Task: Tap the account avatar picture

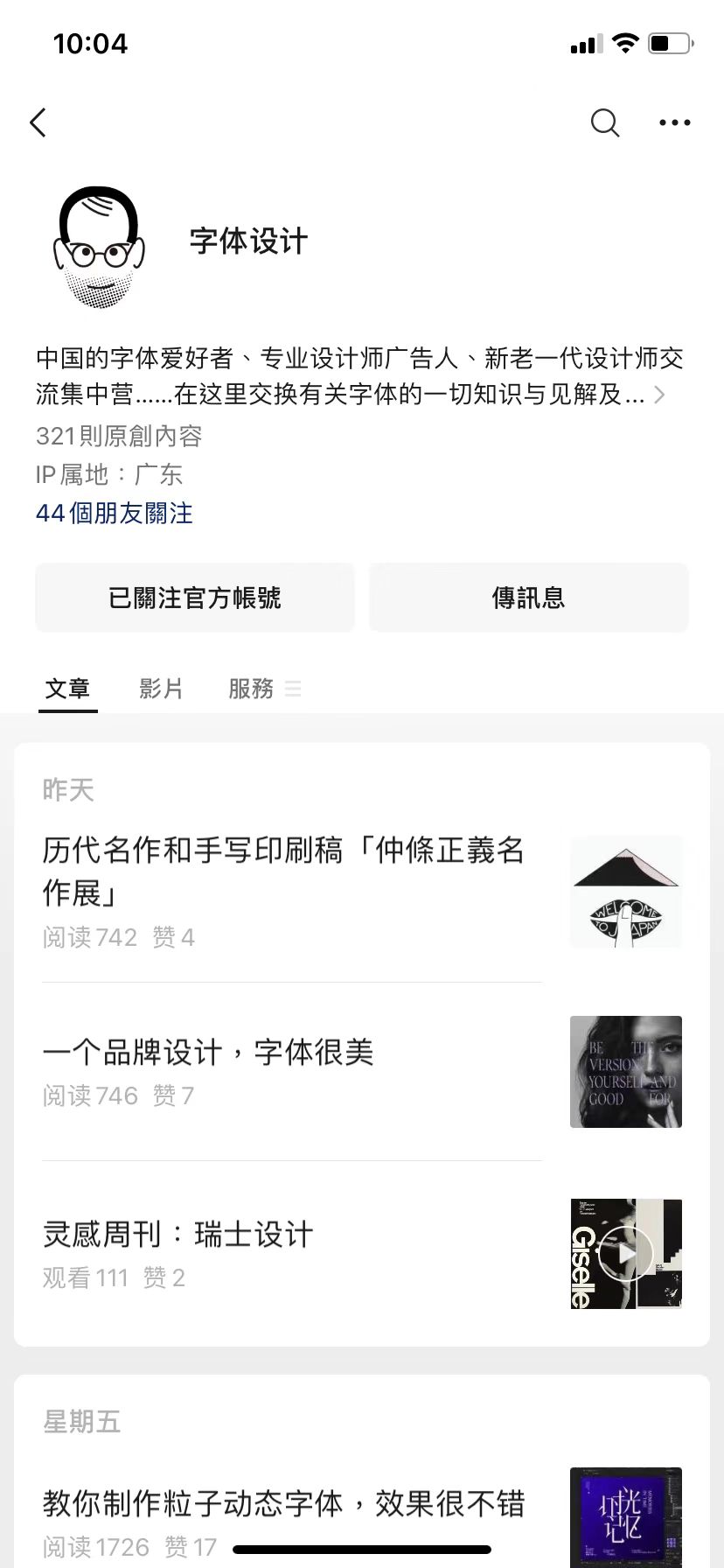Action: coord(98,247)
